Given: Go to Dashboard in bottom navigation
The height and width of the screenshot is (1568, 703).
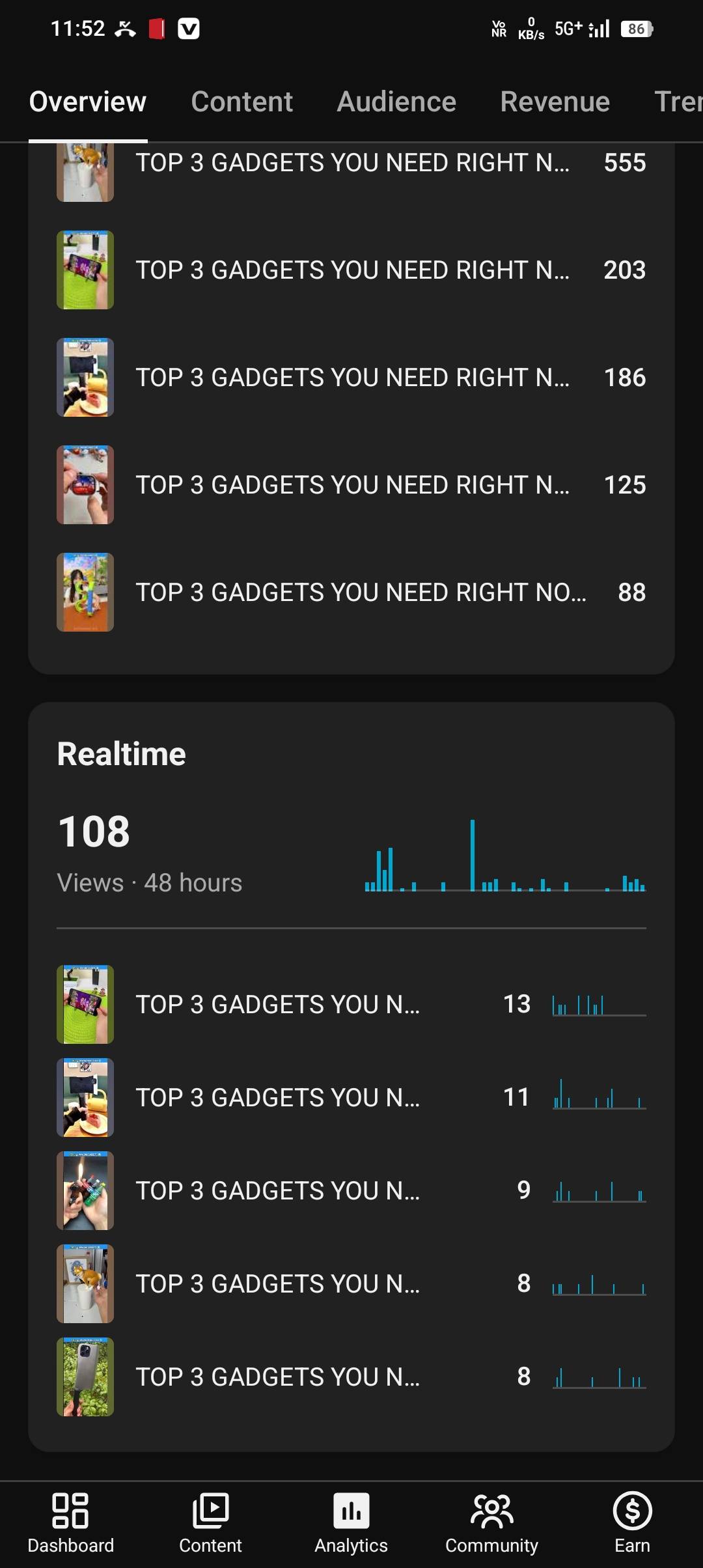Looking at the screenshot, I should pyautogui.click(x=70, y=1522).
